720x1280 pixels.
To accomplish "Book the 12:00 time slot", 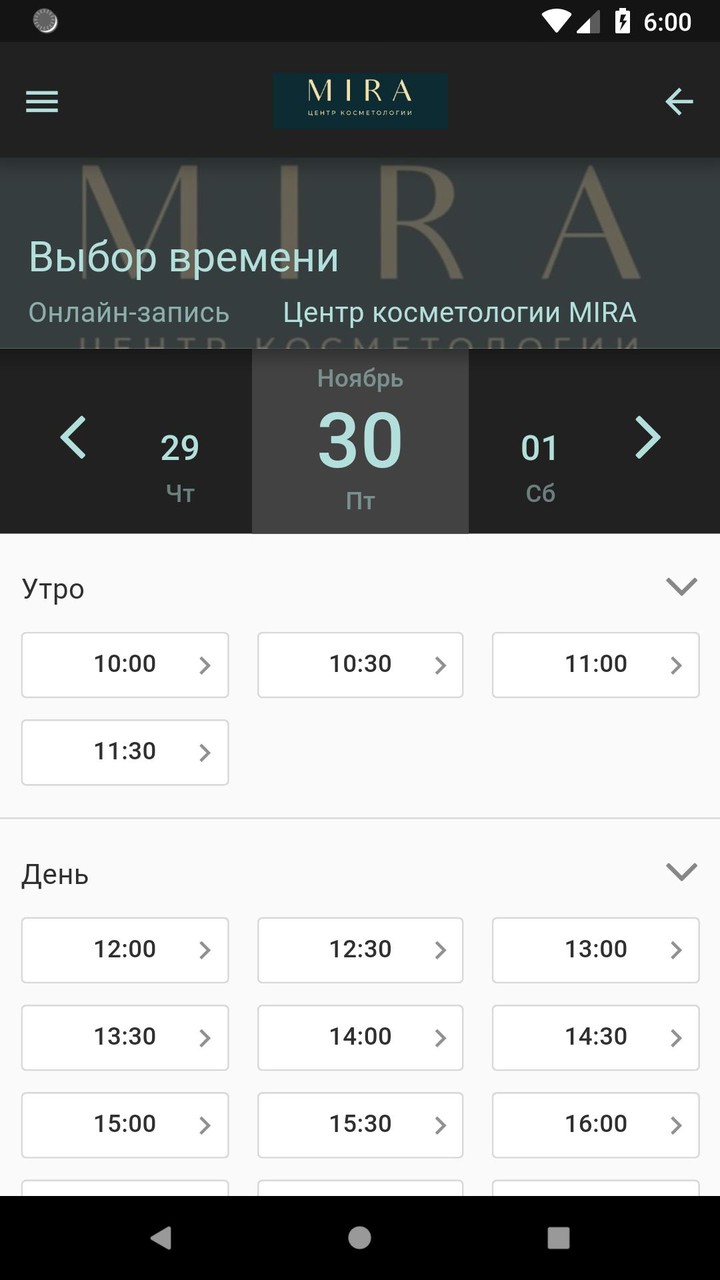I will pos(125,950).
